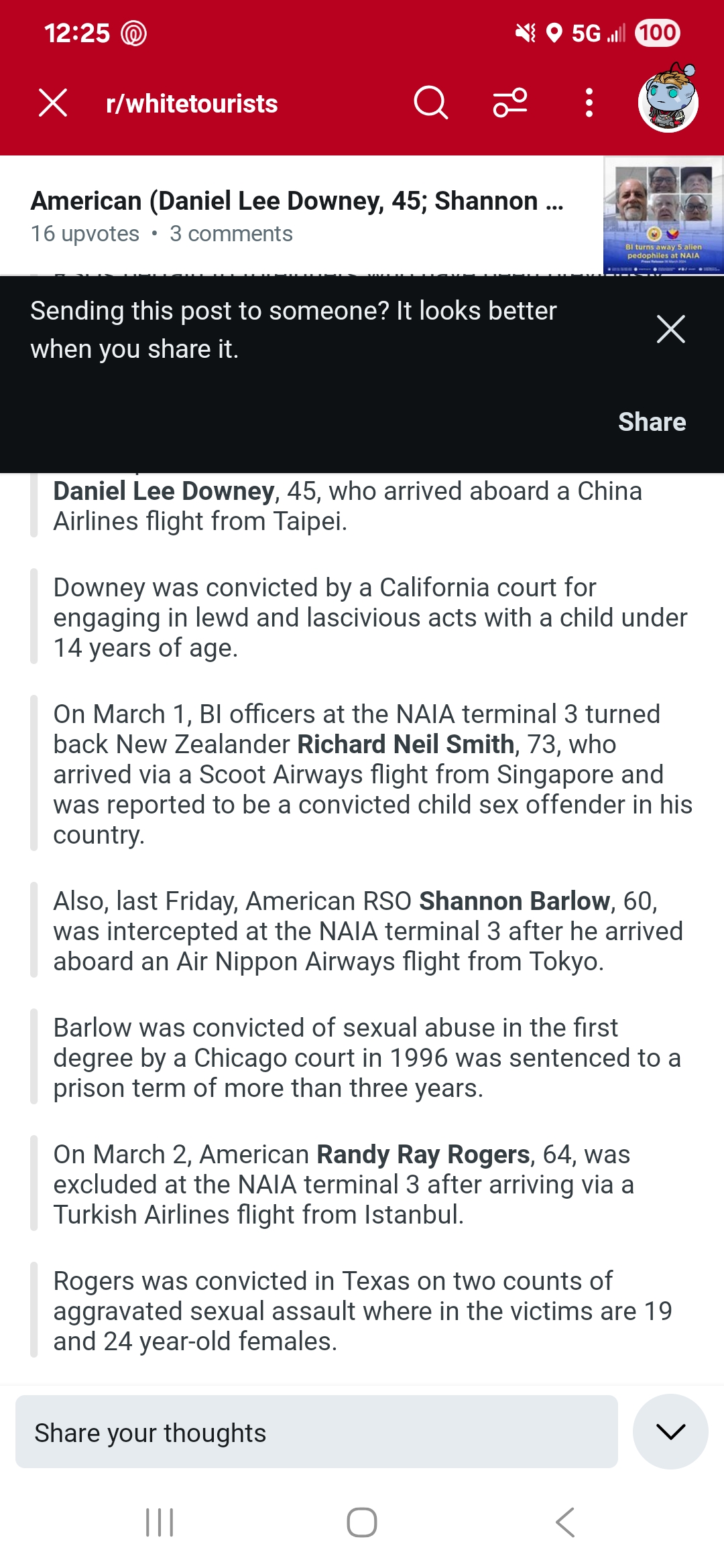Open the comment sort and filter options
The image size is (724, 1568).
(510, 103)
